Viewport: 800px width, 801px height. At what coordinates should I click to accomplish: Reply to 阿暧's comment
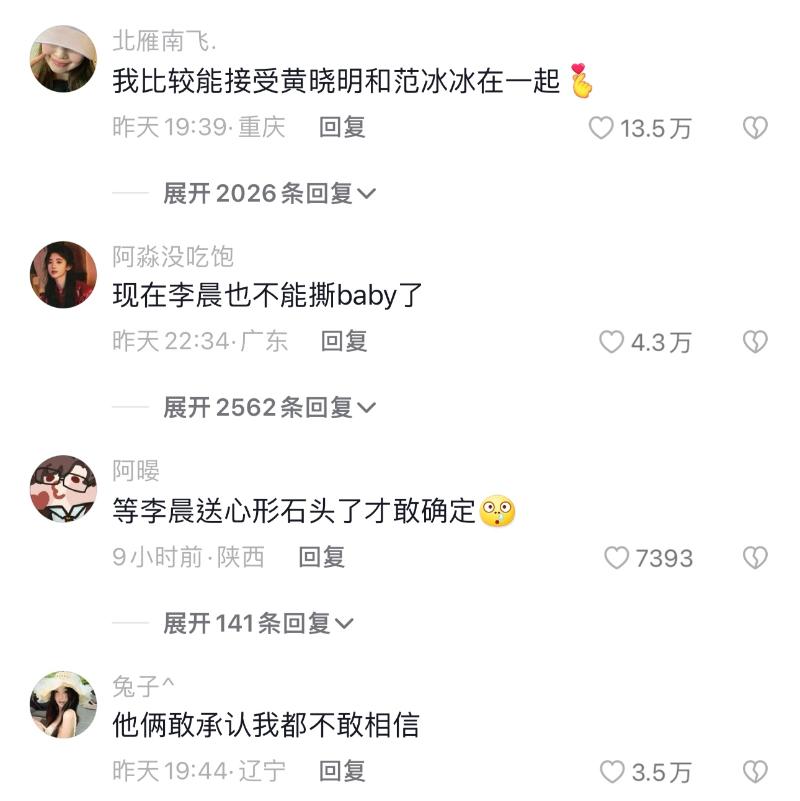pyautogui.click(x=321, y=557)
